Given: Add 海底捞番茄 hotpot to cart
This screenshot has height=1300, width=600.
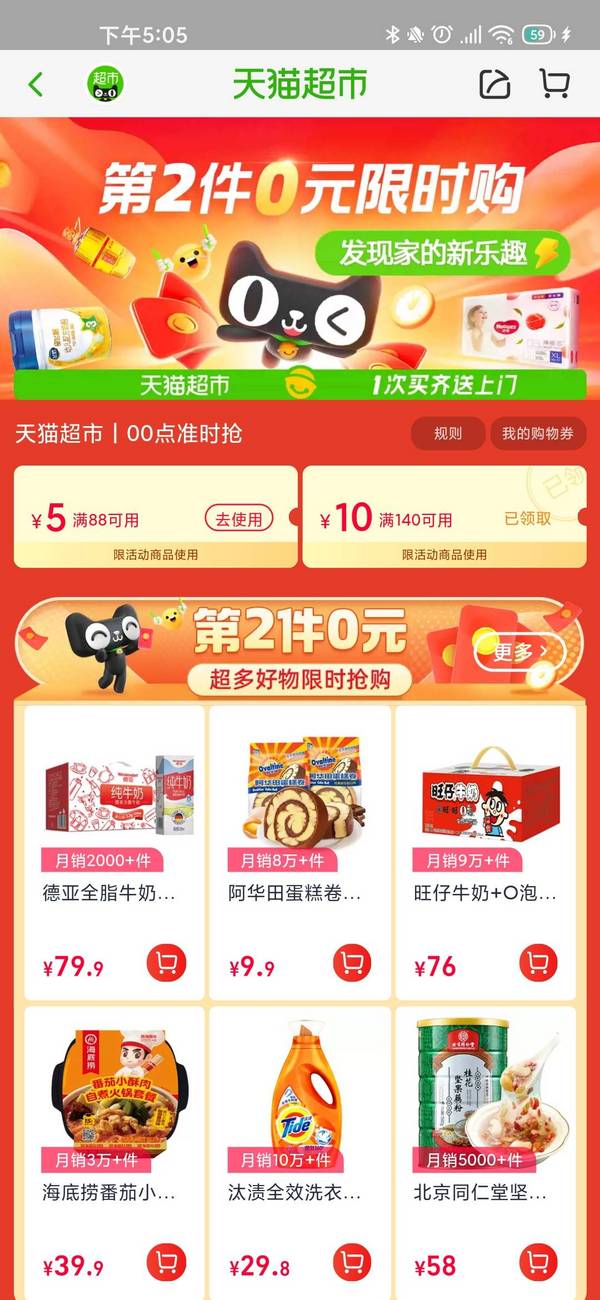Looking at the screenshot, I should (x=166, y=1263).
